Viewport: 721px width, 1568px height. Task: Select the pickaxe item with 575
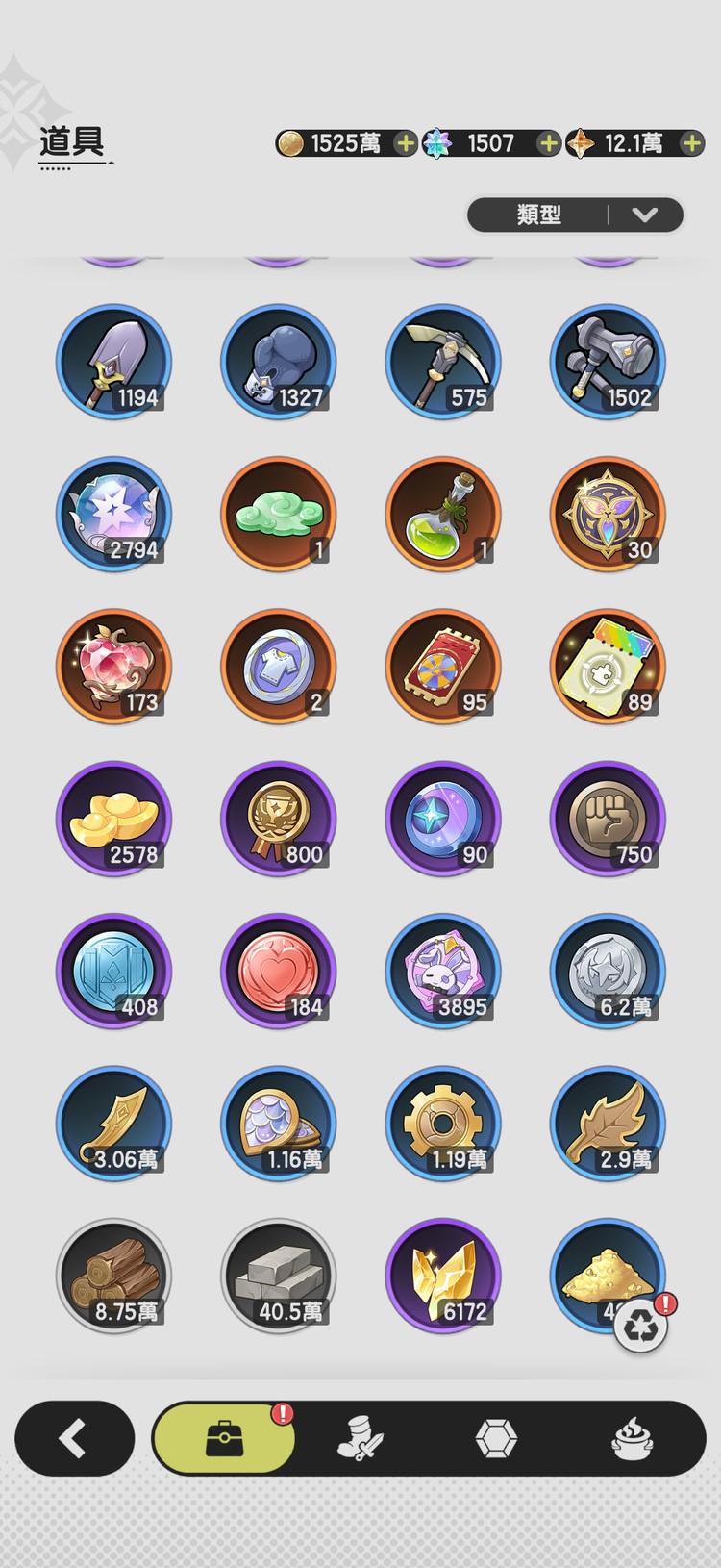[443, 363]
